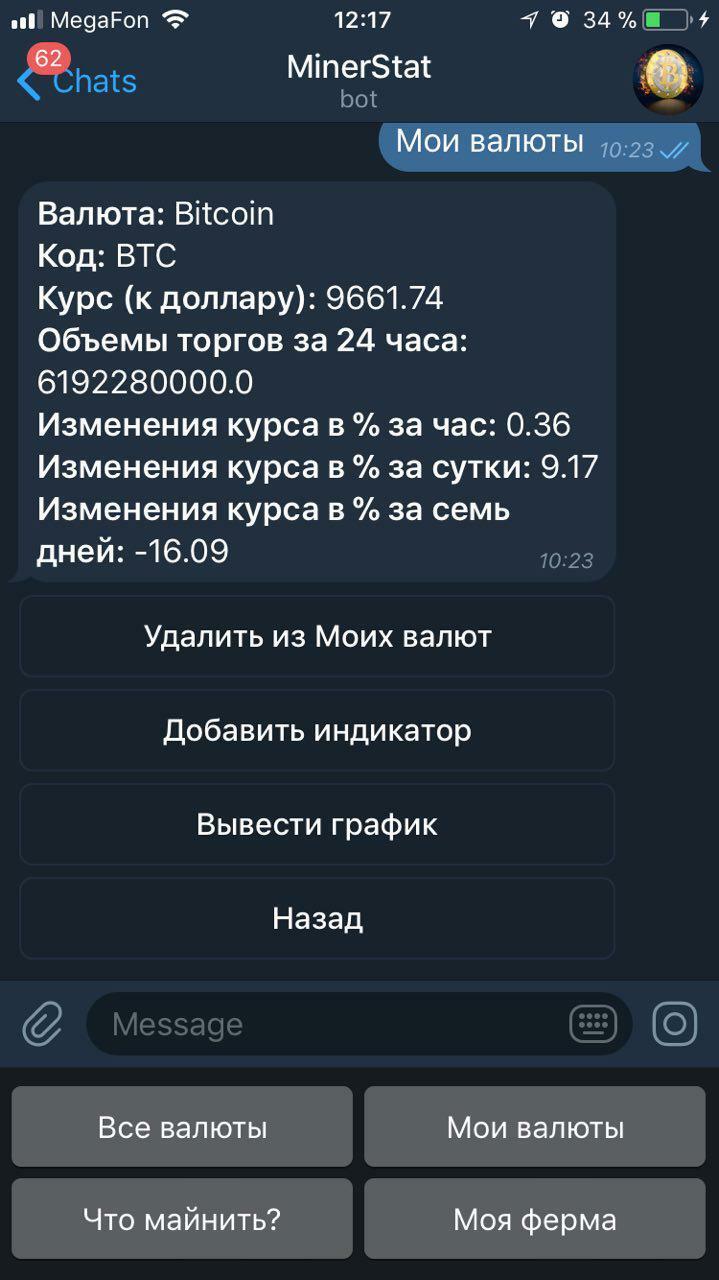Select 'Мои валюты' keyboard button

[535, 1128]
